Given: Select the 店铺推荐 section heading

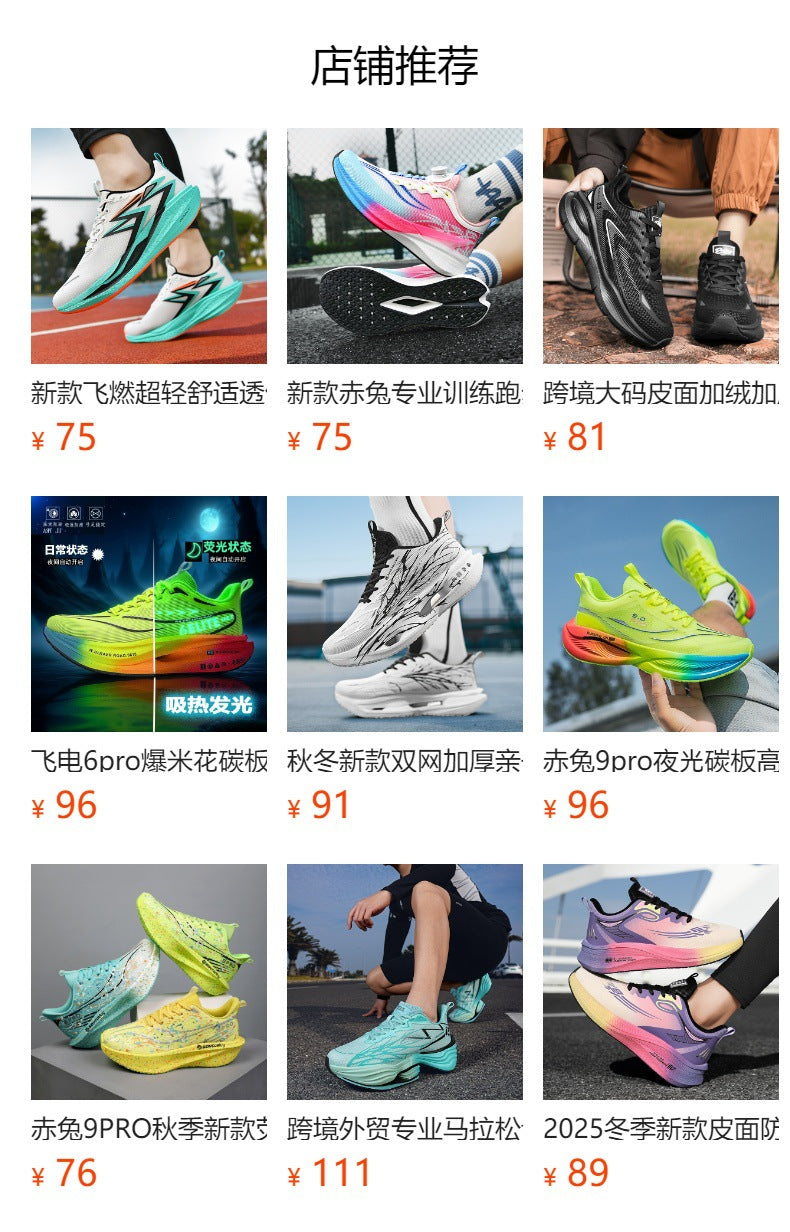Looking at the screenshot, I should coord(395,63).
